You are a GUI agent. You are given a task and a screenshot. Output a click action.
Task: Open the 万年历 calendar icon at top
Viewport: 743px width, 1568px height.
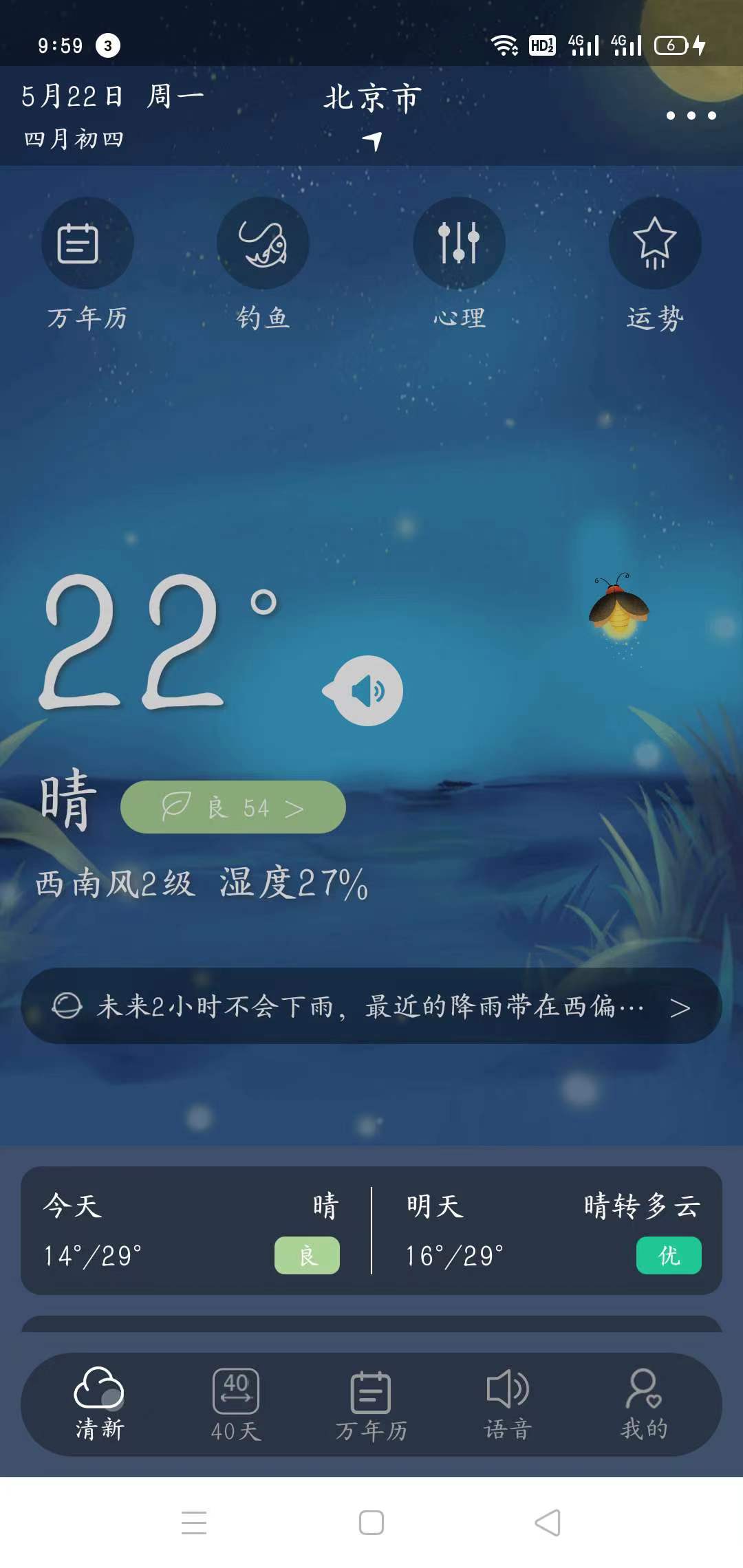coord(87,242)
